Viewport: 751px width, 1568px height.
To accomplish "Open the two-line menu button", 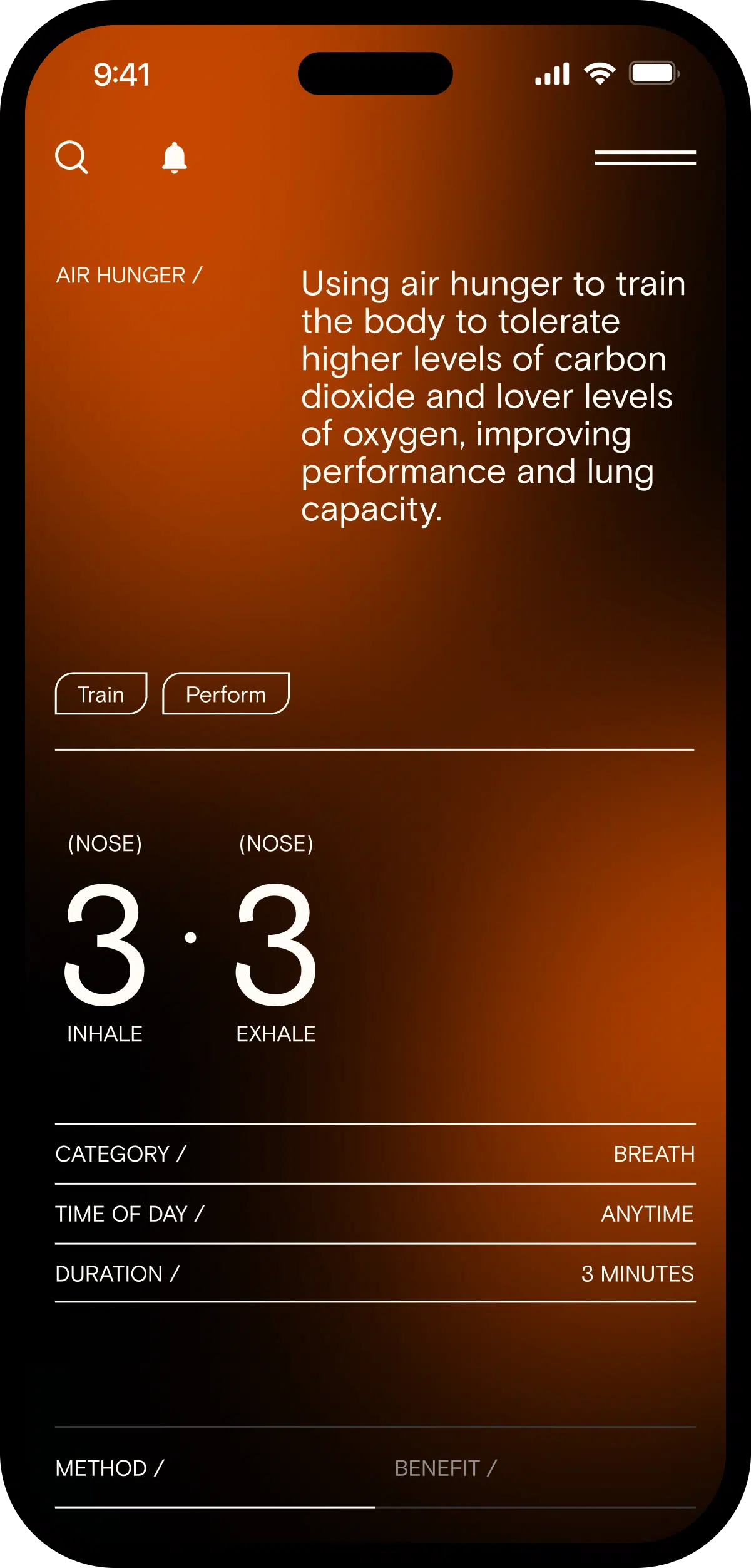I will point(645,158).
